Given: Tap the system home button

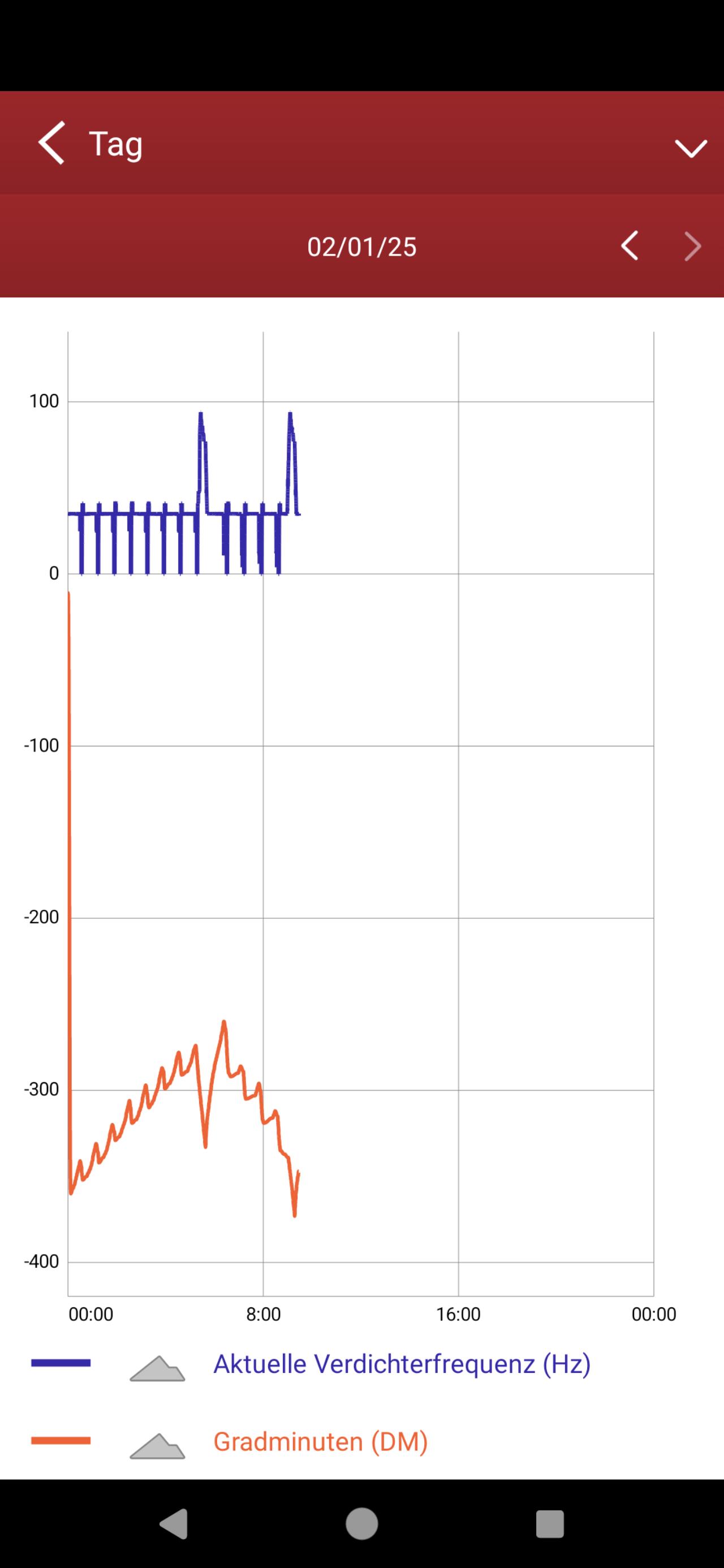Looking at the screenshot, I should pos(361,1523).
